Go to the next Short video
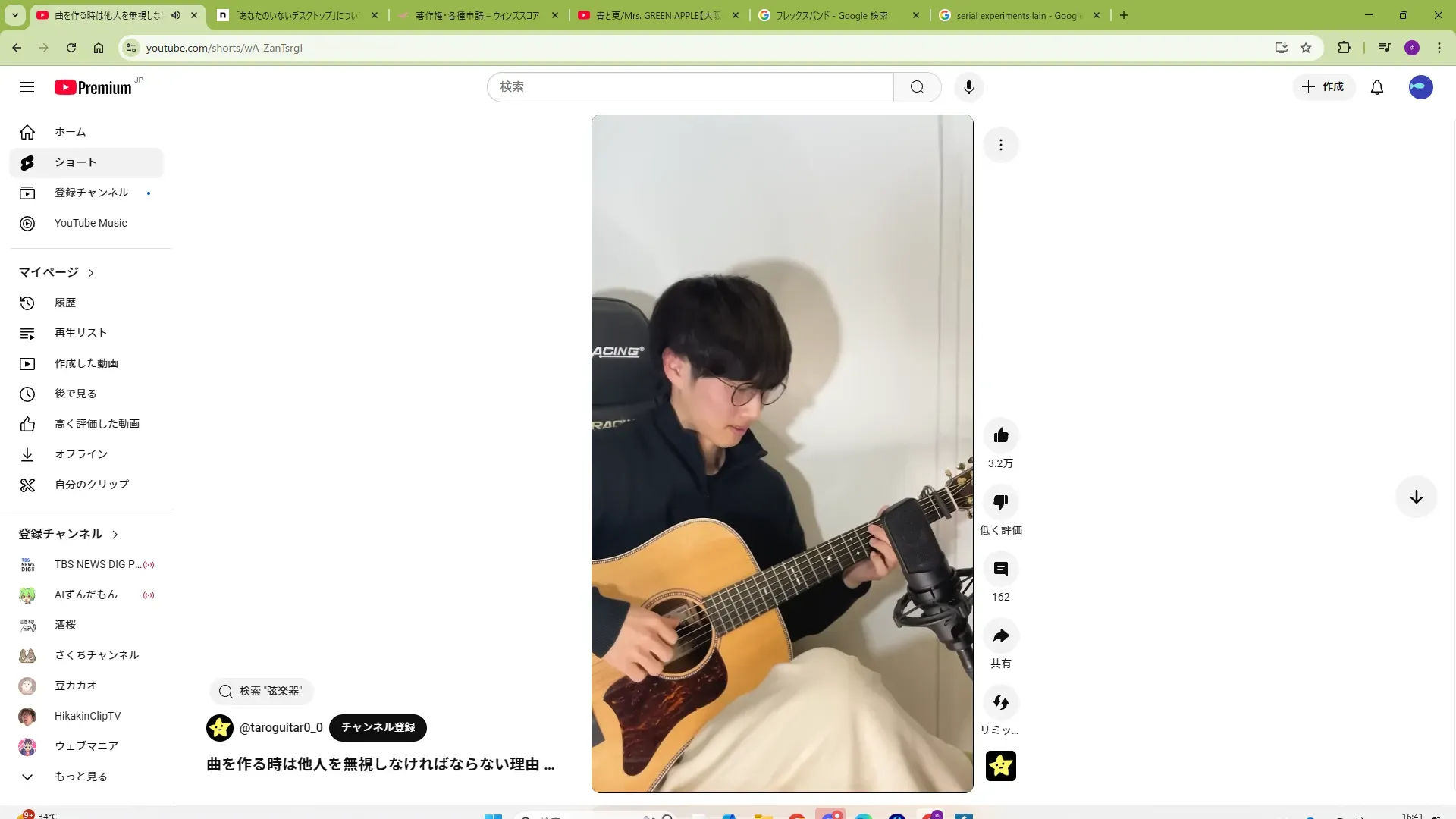 (1416, 497)
